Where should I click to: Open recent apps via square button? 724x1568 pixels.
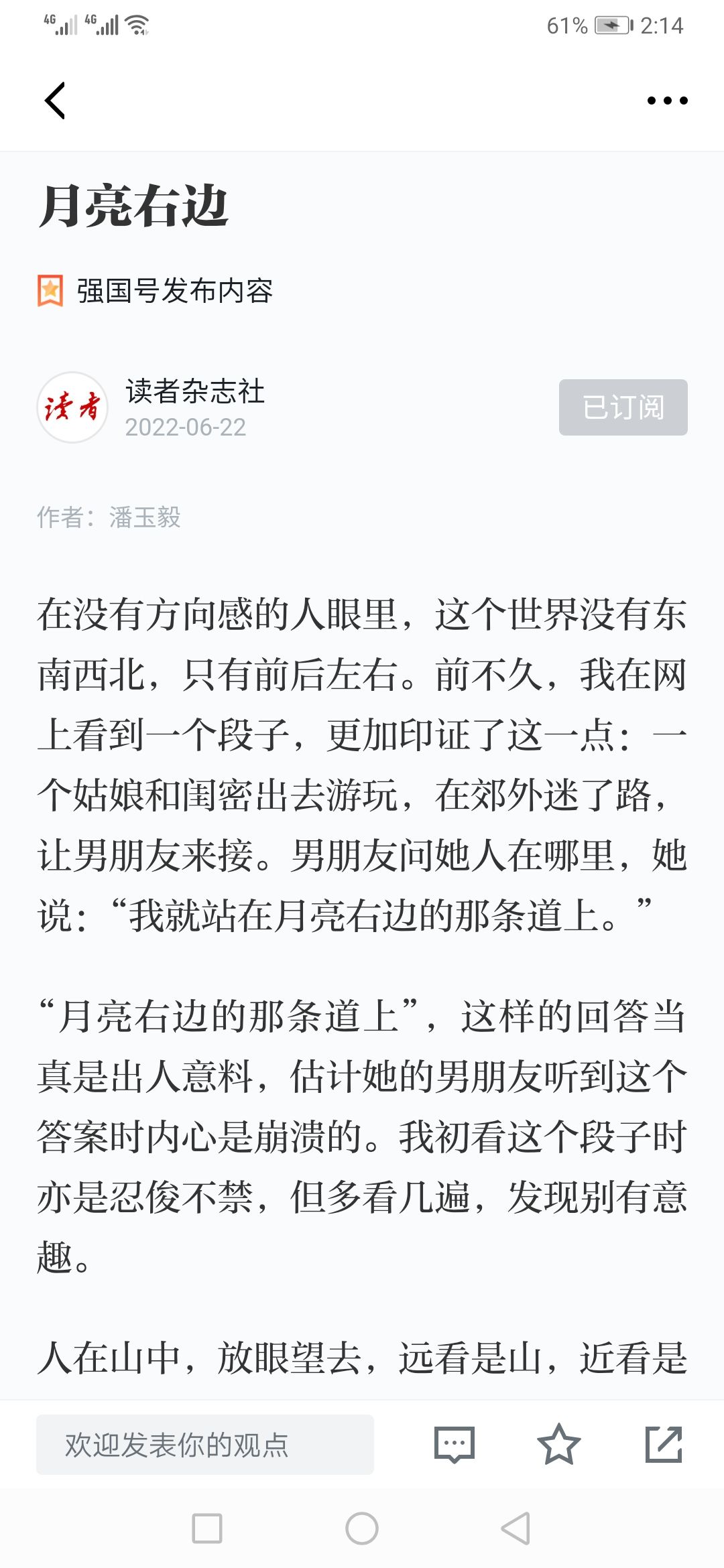(207, 1528)
